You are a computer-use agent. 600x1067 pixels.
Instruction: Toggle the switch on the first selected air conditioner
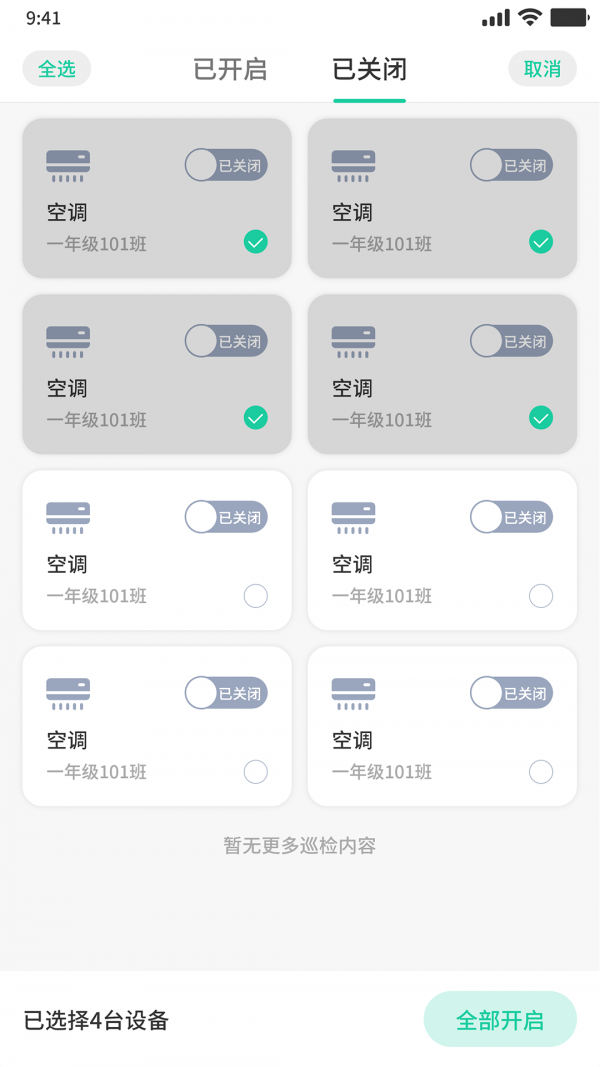226,165
